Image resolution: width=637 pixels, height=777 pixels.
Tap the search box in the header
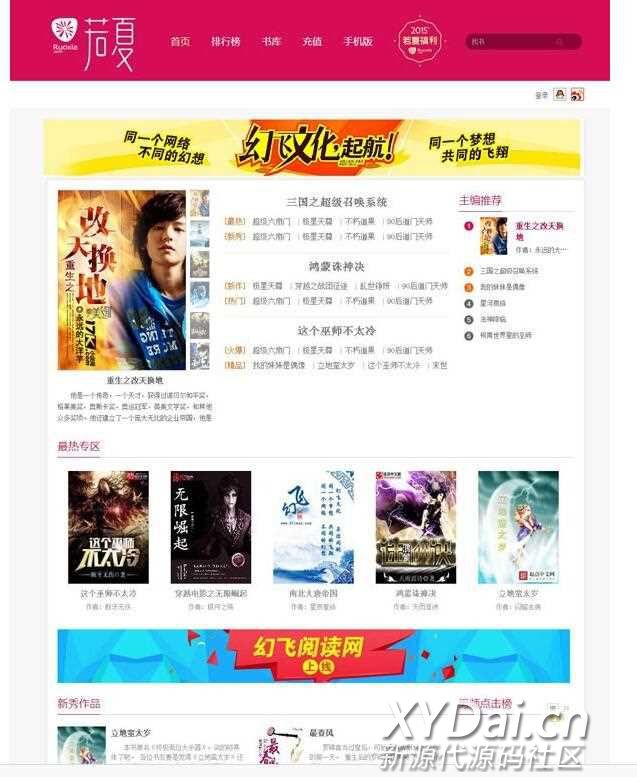click(x=510, y=42)
